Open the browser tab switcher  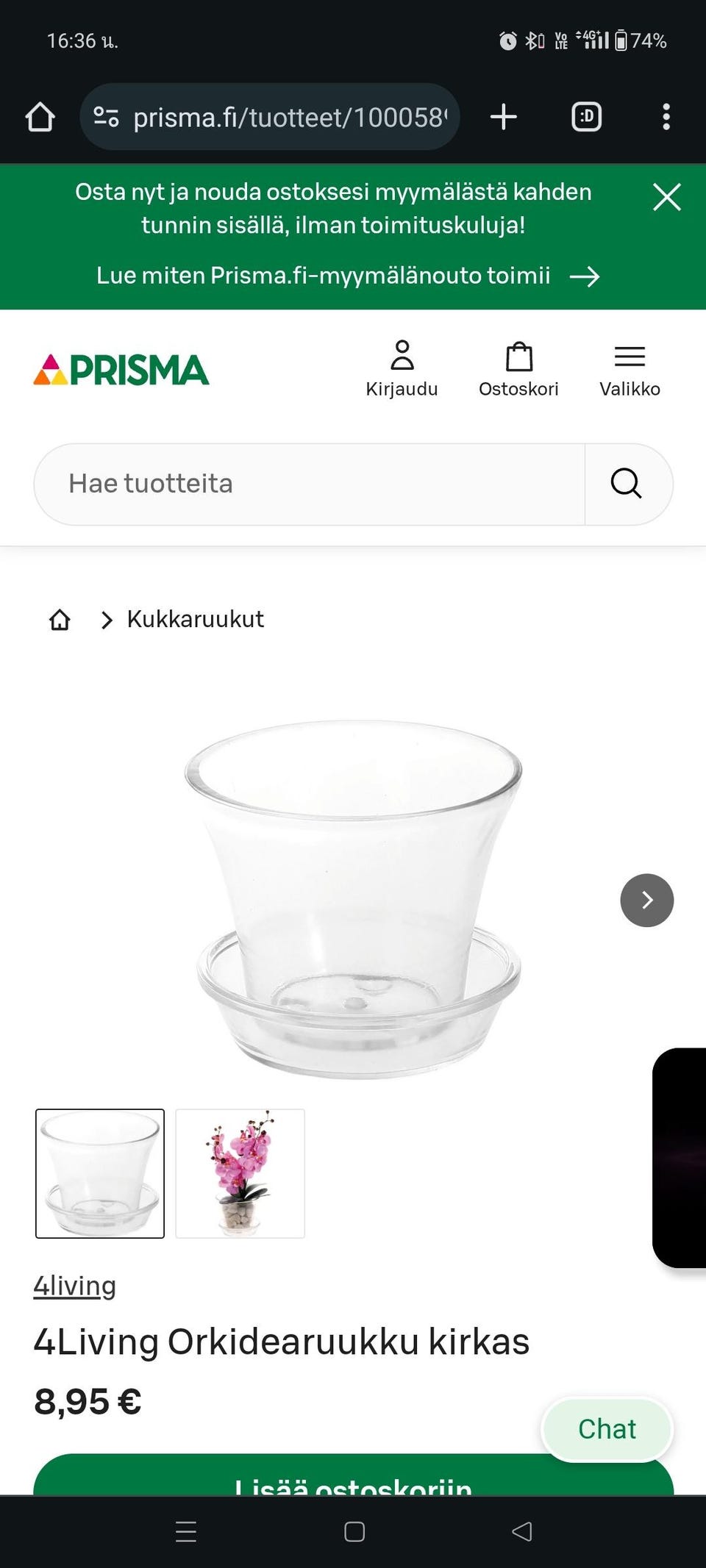point(585,116)
